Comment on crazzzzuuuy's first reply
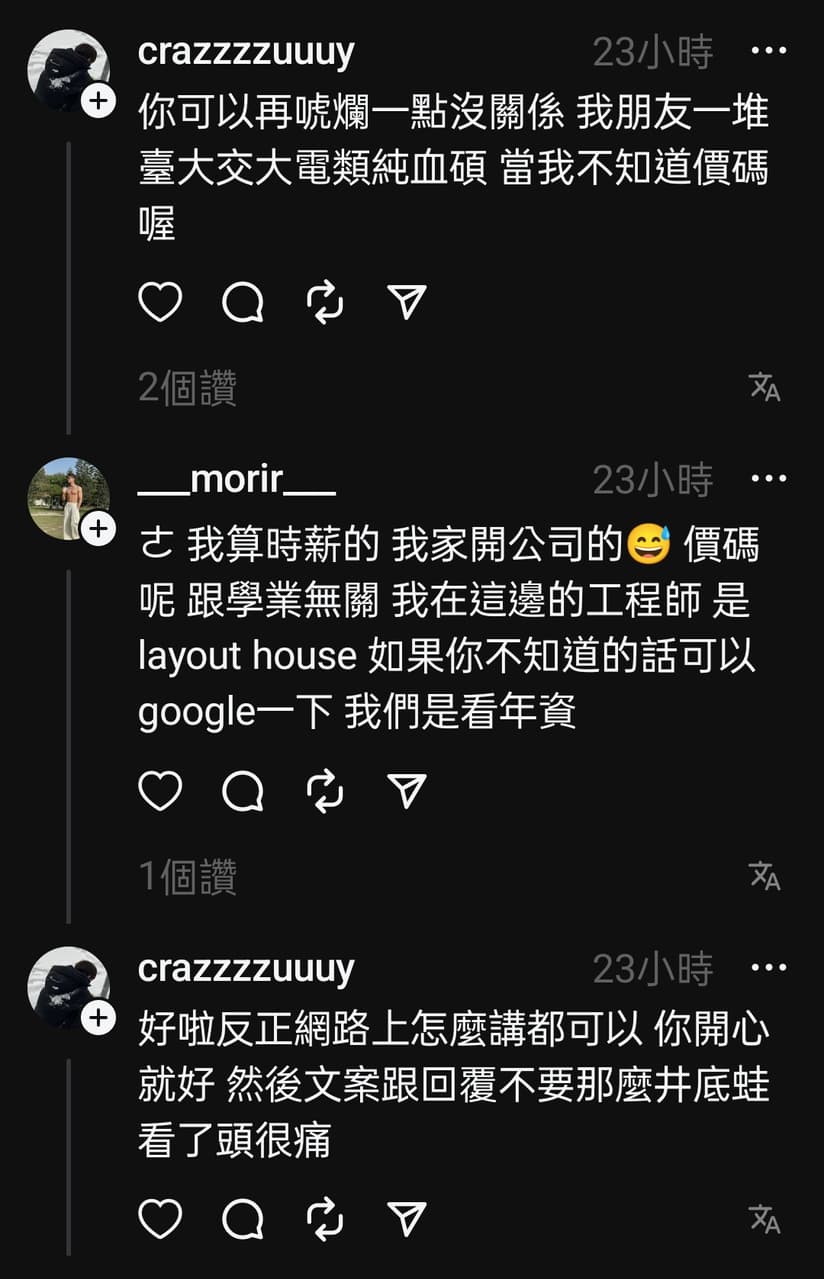 click(243, 302)
